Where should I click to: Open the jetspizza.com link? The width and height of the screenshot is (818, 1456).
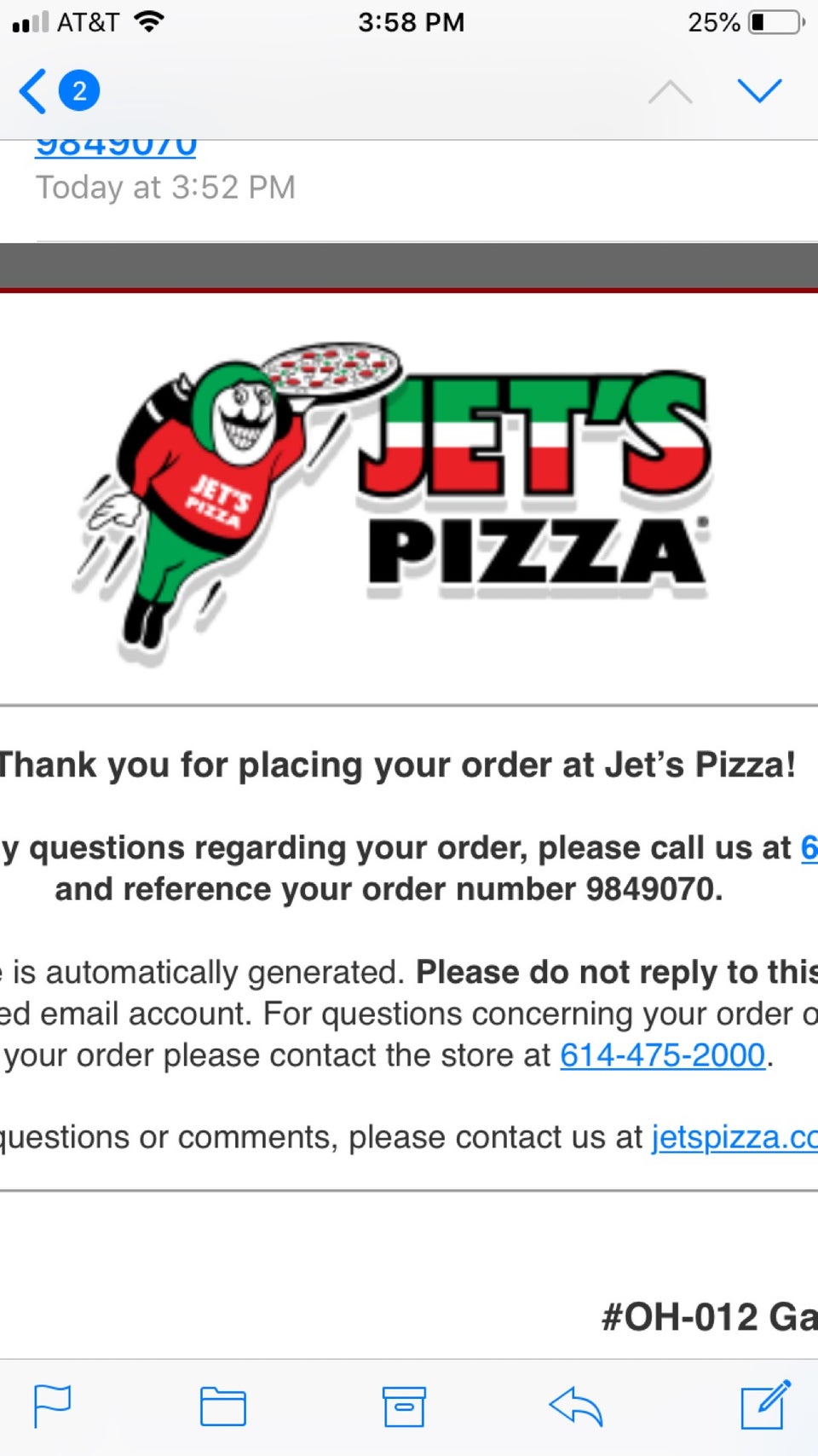(734, 1137)
